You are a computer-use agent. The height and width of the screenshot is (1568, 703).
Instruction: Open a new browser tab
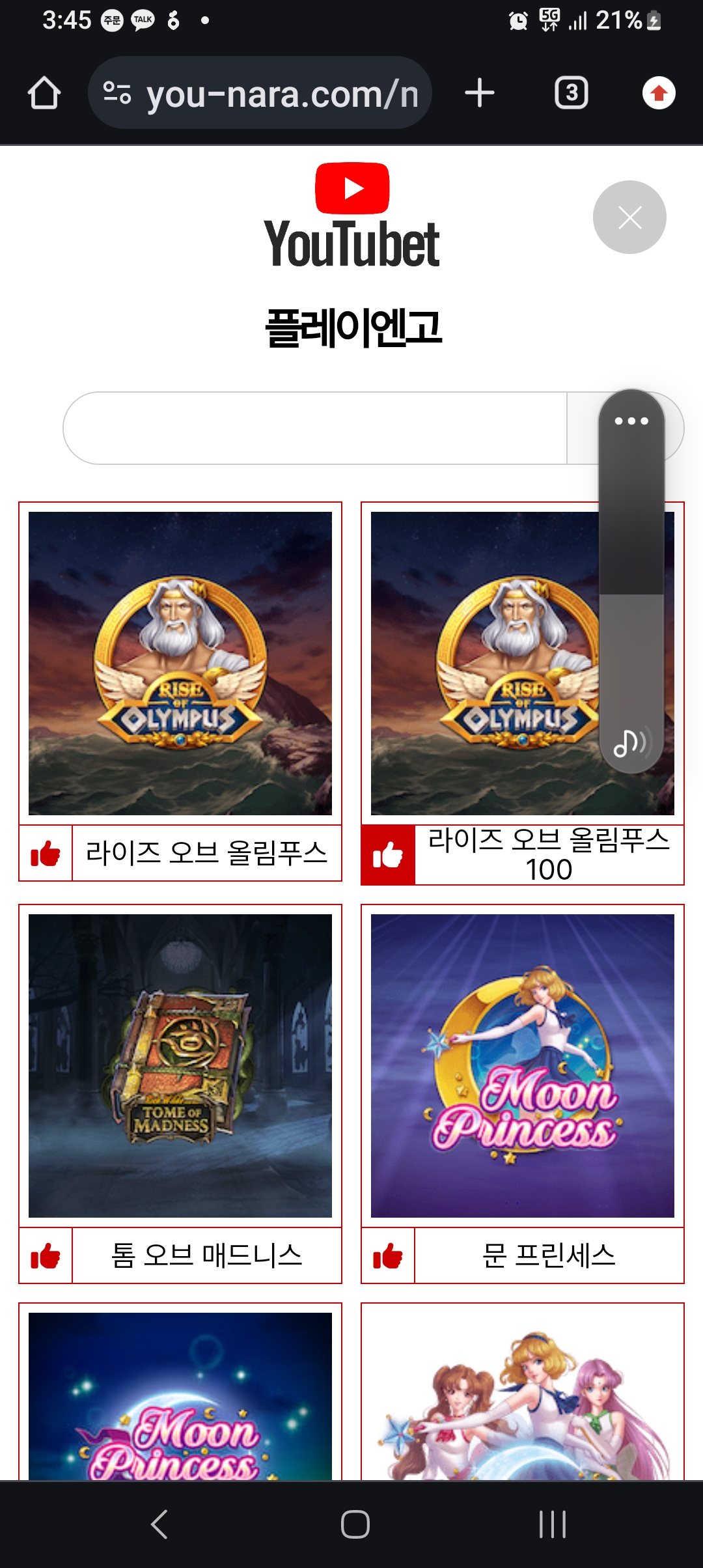click(x=480, y=93)
